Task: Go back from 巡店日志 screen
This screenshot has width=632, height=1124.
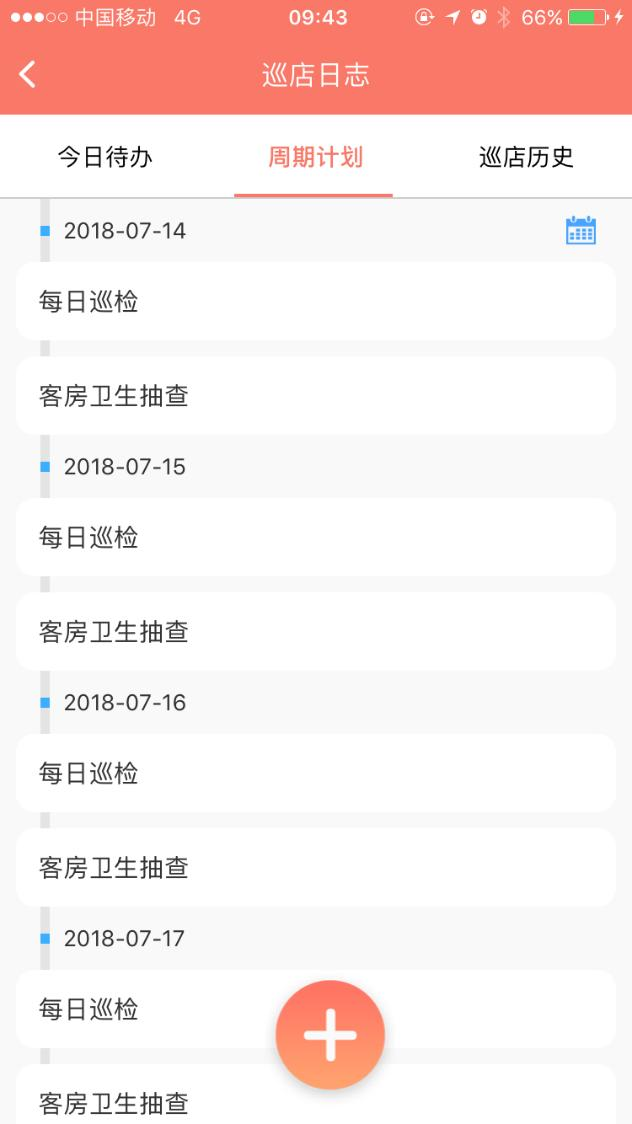Action: pos(27,75)
